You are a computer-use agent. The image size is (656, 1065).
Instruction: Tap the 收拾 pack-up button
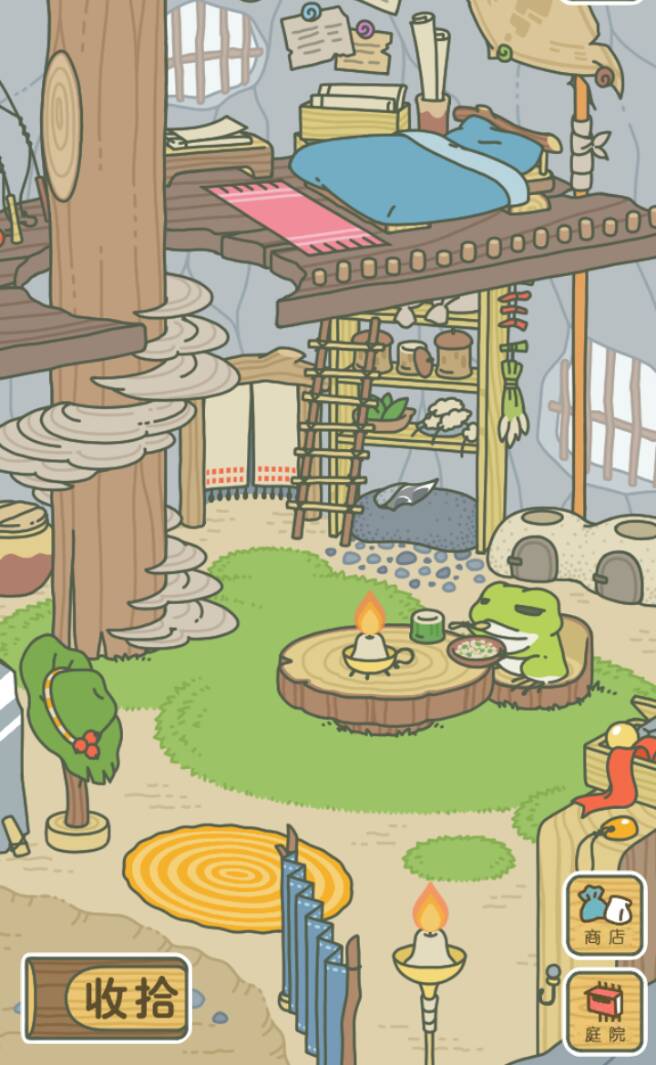pyautogui.click(x=107, y=998)
